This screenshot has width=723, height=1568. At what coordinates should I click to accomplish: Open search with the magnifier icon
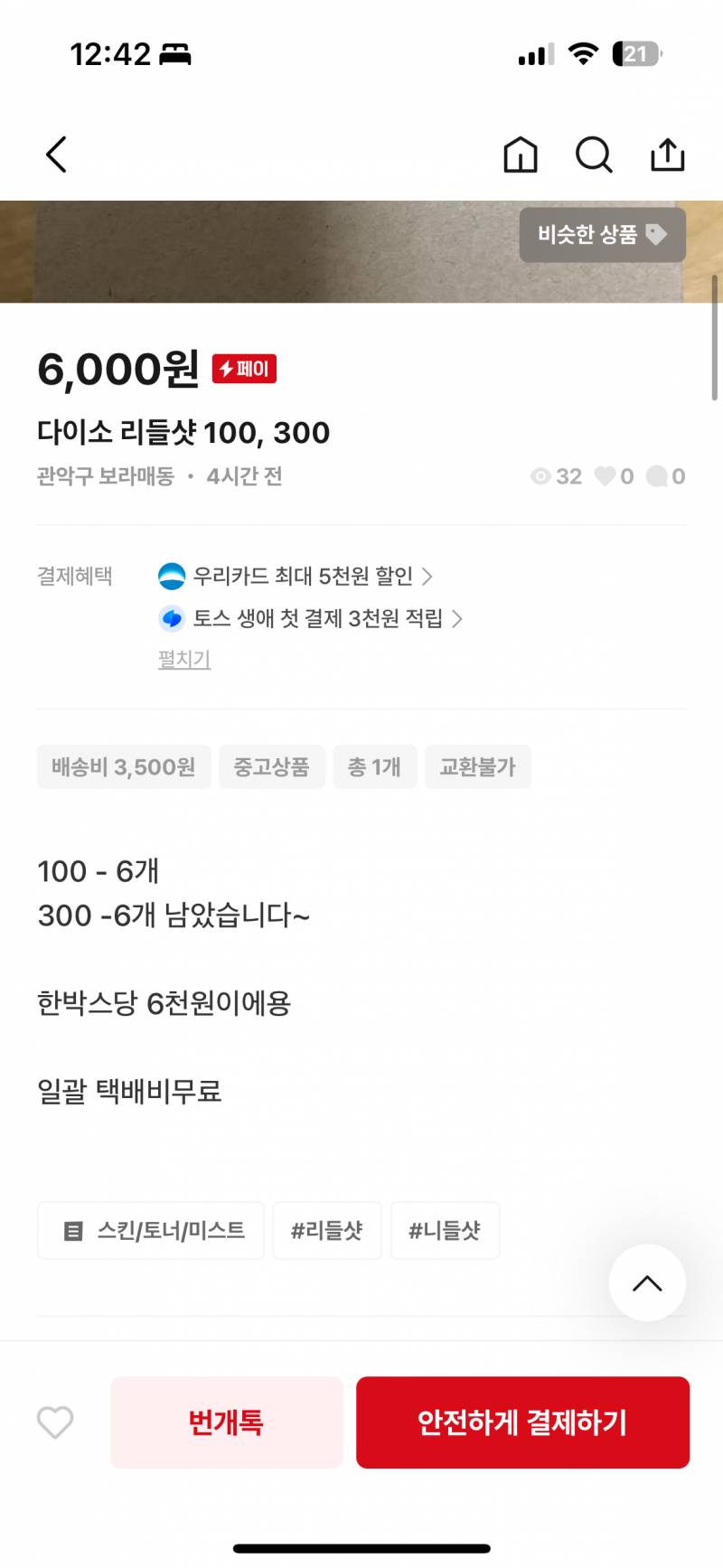[594, 154]
